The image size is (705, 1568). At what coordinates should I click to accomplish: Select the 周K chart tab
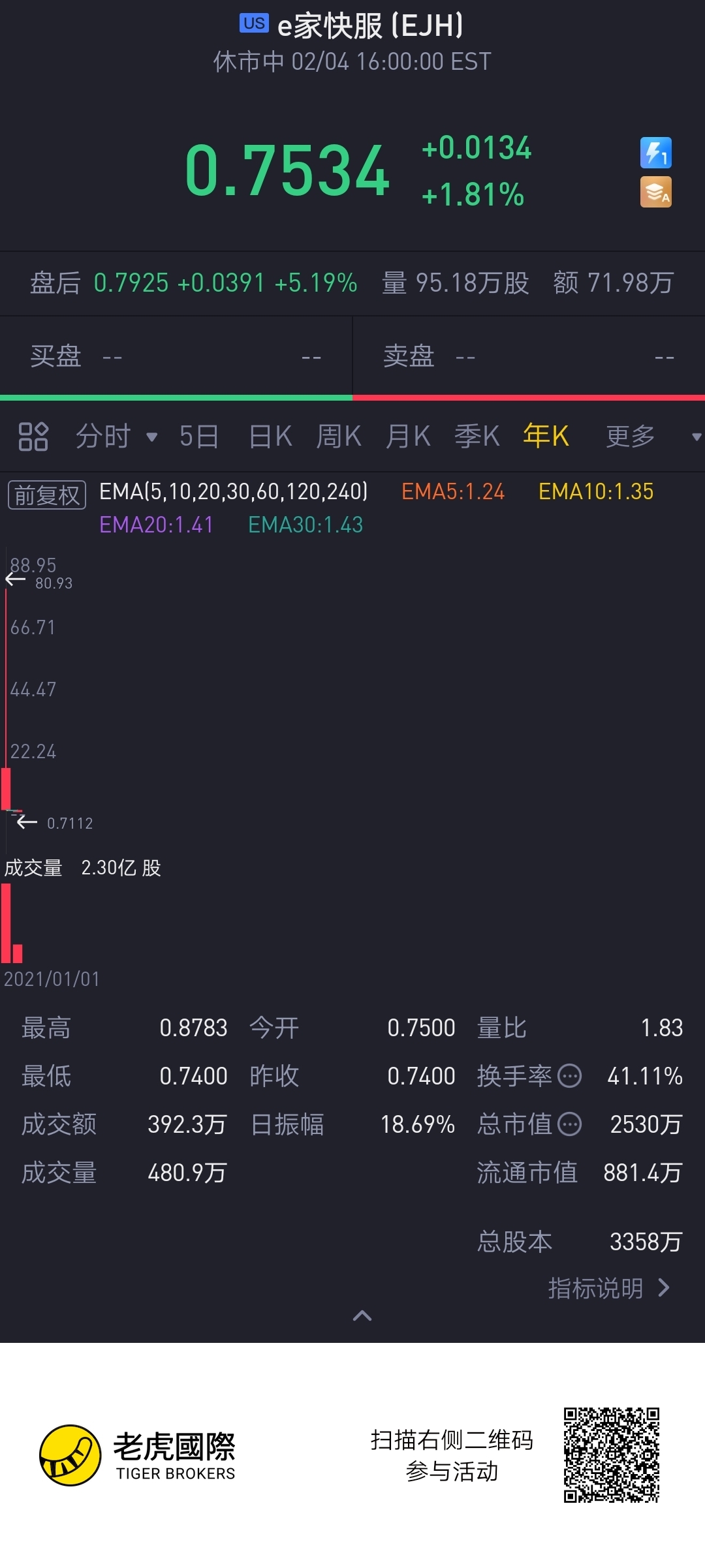[339, 437]
